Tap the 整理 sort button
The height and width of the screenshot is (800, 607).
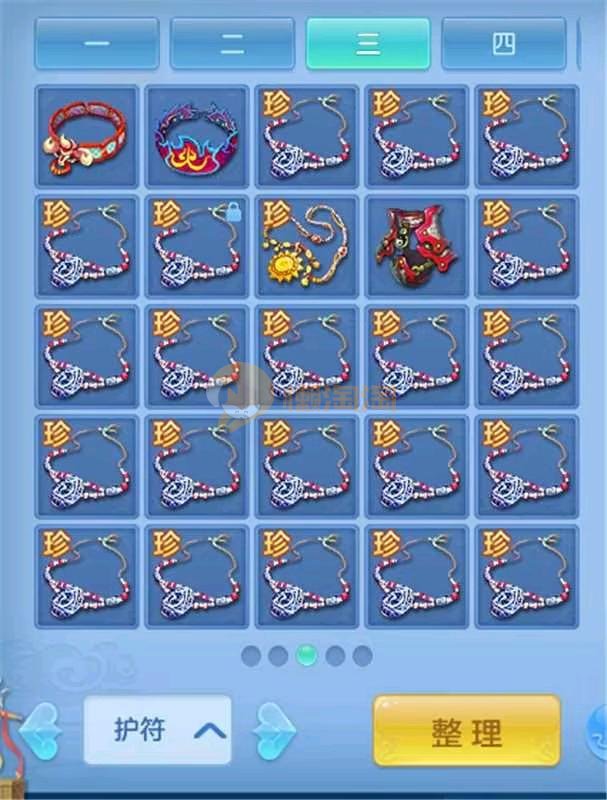[x=467, y=731]
